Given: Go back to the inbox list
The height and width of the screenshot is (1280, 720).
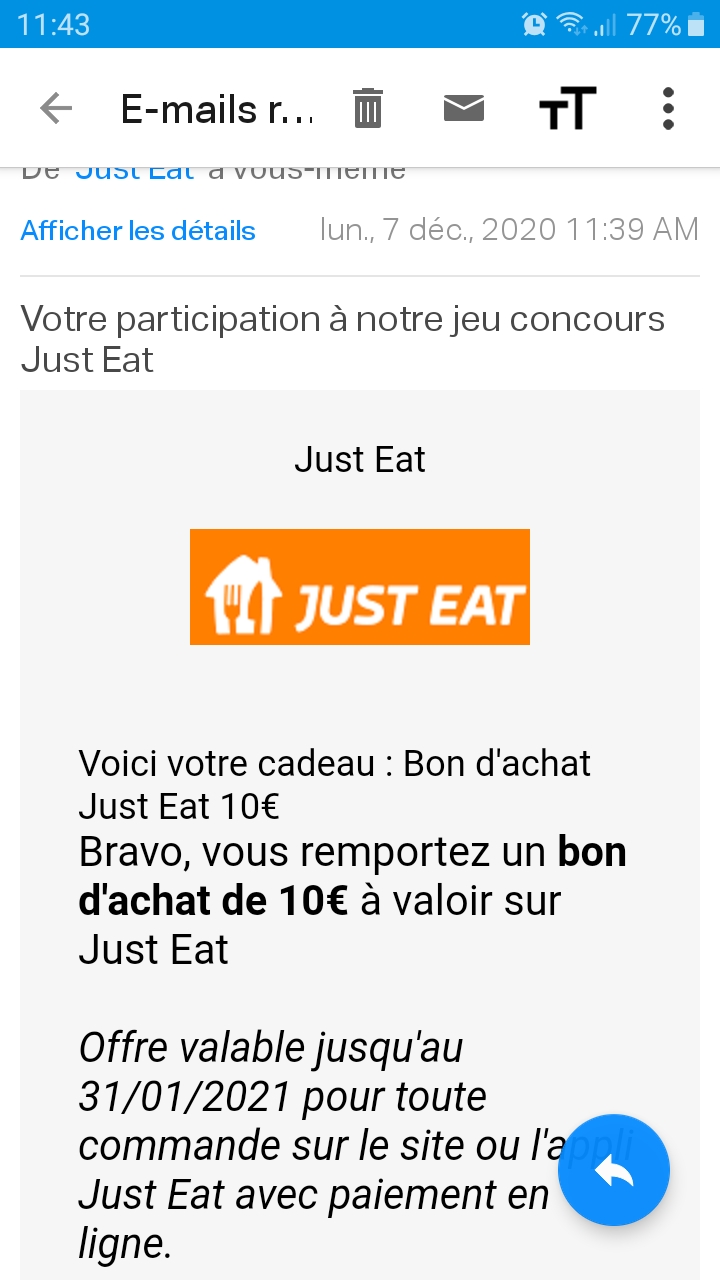Looking at the screenshot, I should 56,108.
